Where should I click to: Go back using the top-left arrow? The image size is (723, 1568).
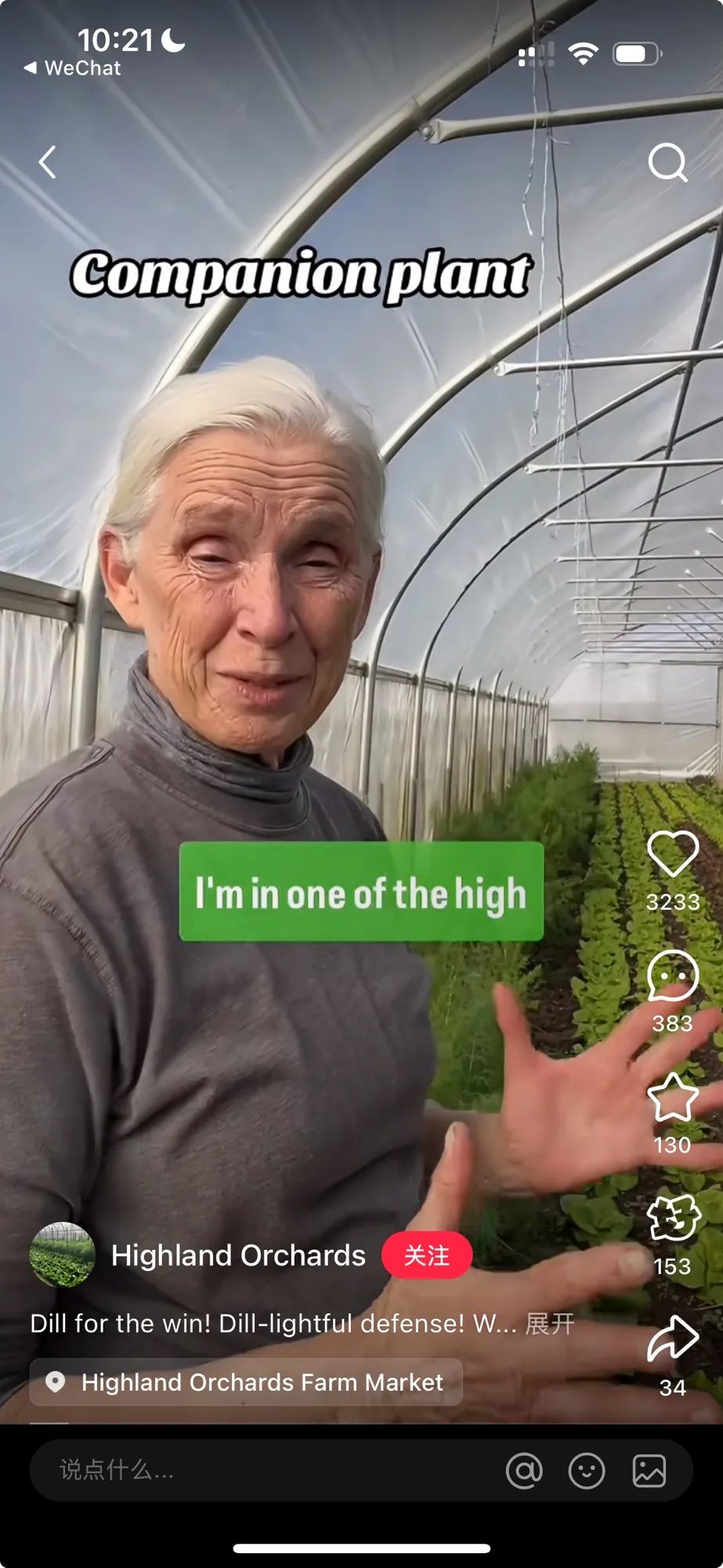click(x=48, y=162)
